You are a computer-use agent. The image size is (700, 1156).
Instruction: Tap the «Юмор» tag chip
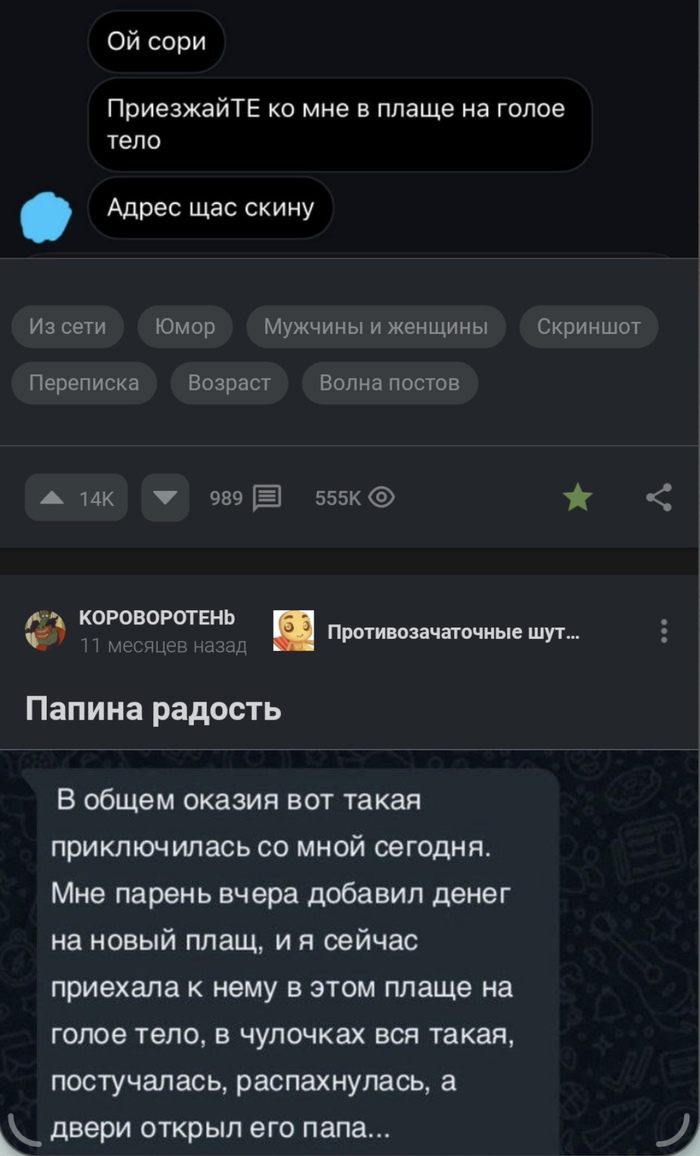pyautogui.click(x=185, y=327)
